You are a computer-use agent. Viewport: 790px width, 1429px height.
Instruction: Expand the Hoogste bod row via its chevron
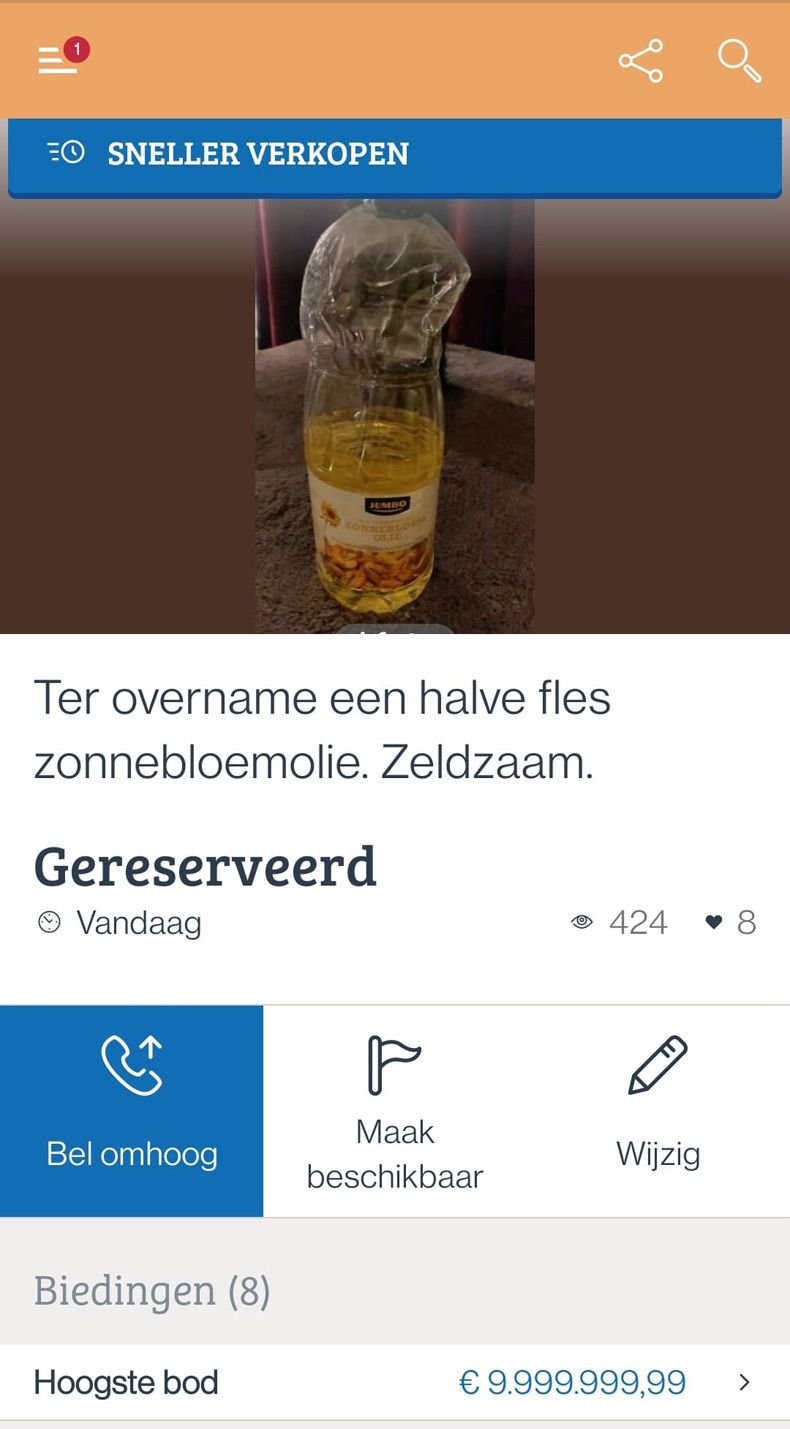744,1382
